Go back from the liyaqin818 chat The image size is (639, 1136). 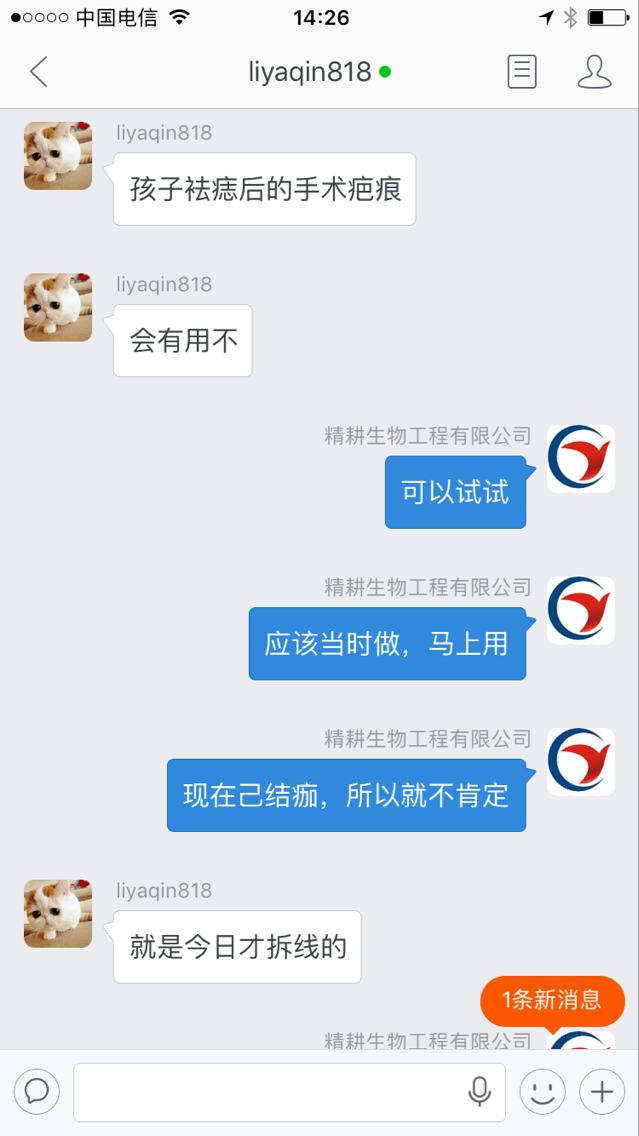click(38, 72)
